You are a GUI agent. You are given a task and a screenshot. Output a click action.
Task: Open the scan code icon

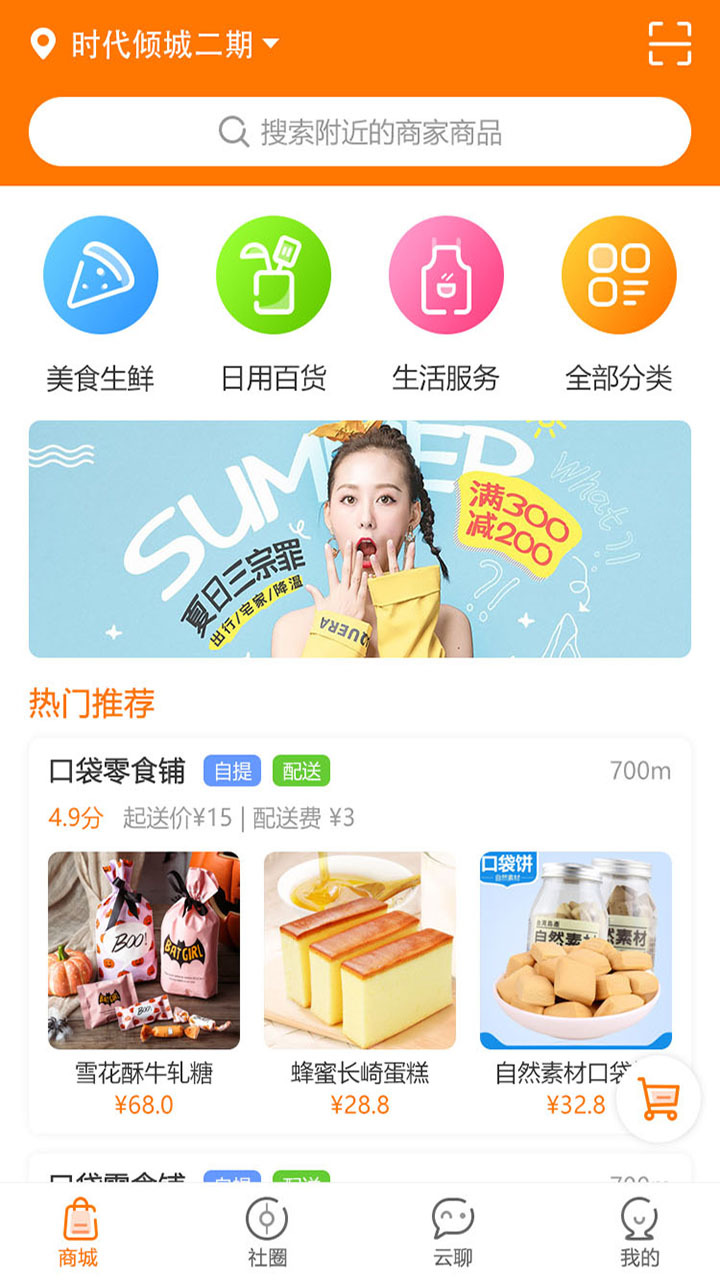[x=669, y=44]
